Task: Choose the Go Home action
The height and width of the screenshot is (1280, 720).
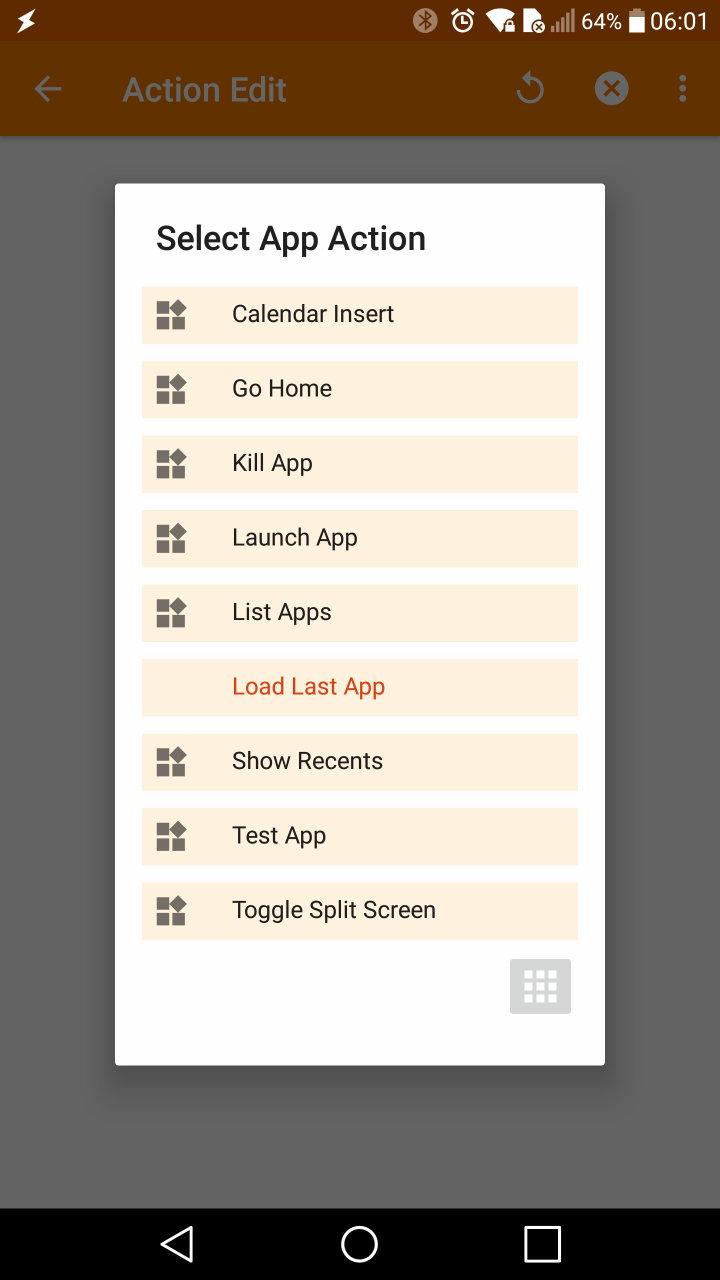Action: [x=359, y=389]
